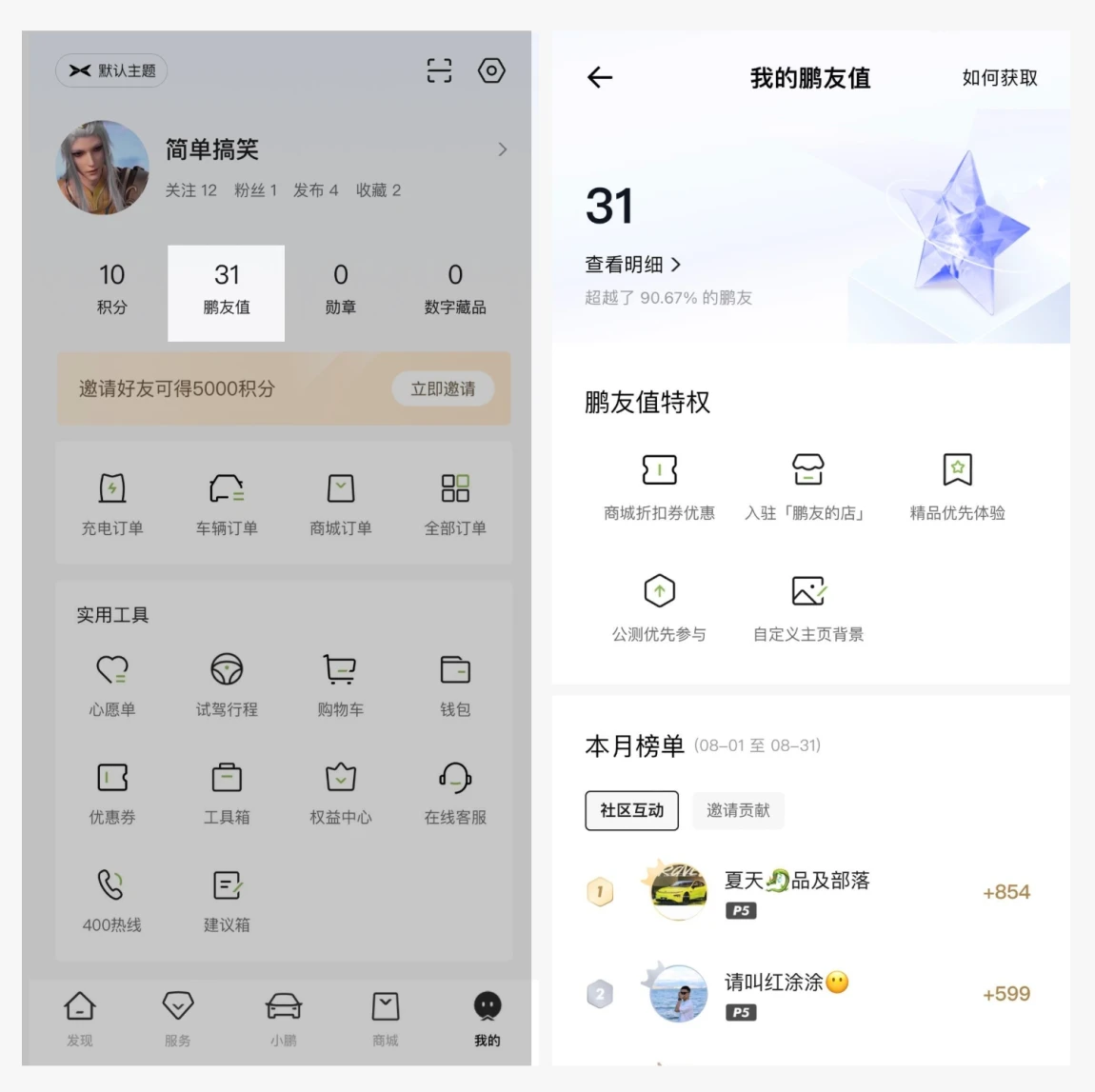Select 社区互动 ranking tab
The width and height of the screenshot is (1095, 1092).
pyautogui.click(x=631, y=810)
